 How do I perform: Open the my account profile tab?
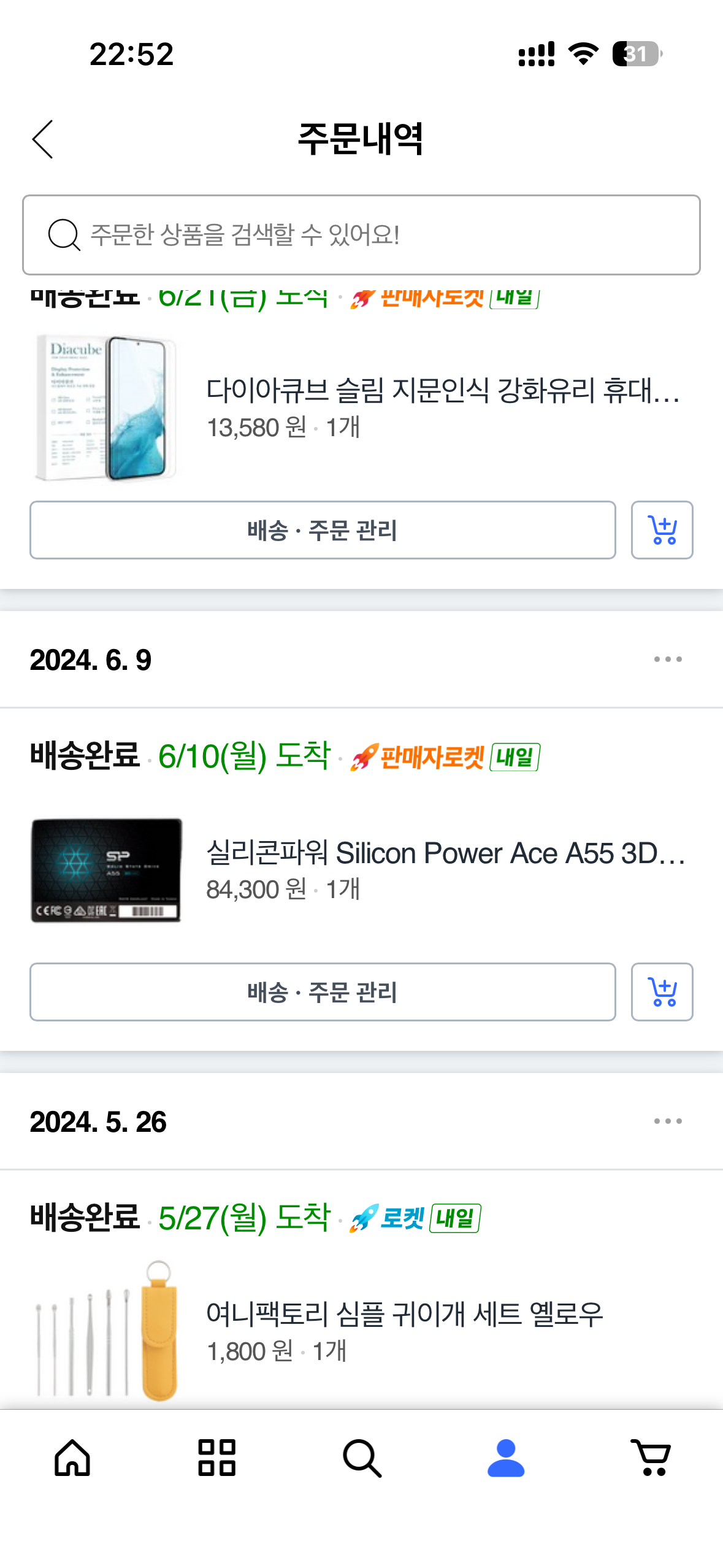coord(506,1458)
